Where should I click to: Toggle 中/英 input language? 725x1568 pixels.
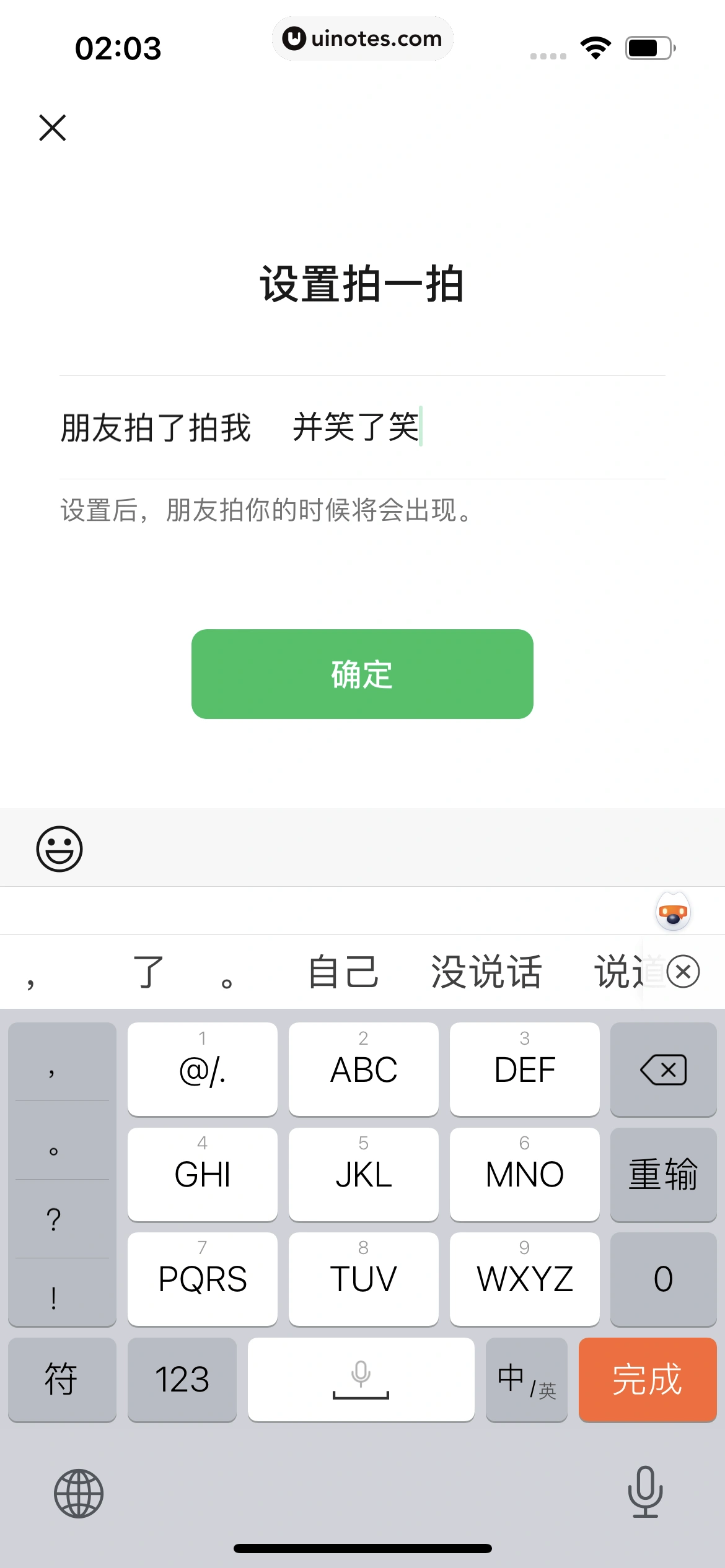526,1380
